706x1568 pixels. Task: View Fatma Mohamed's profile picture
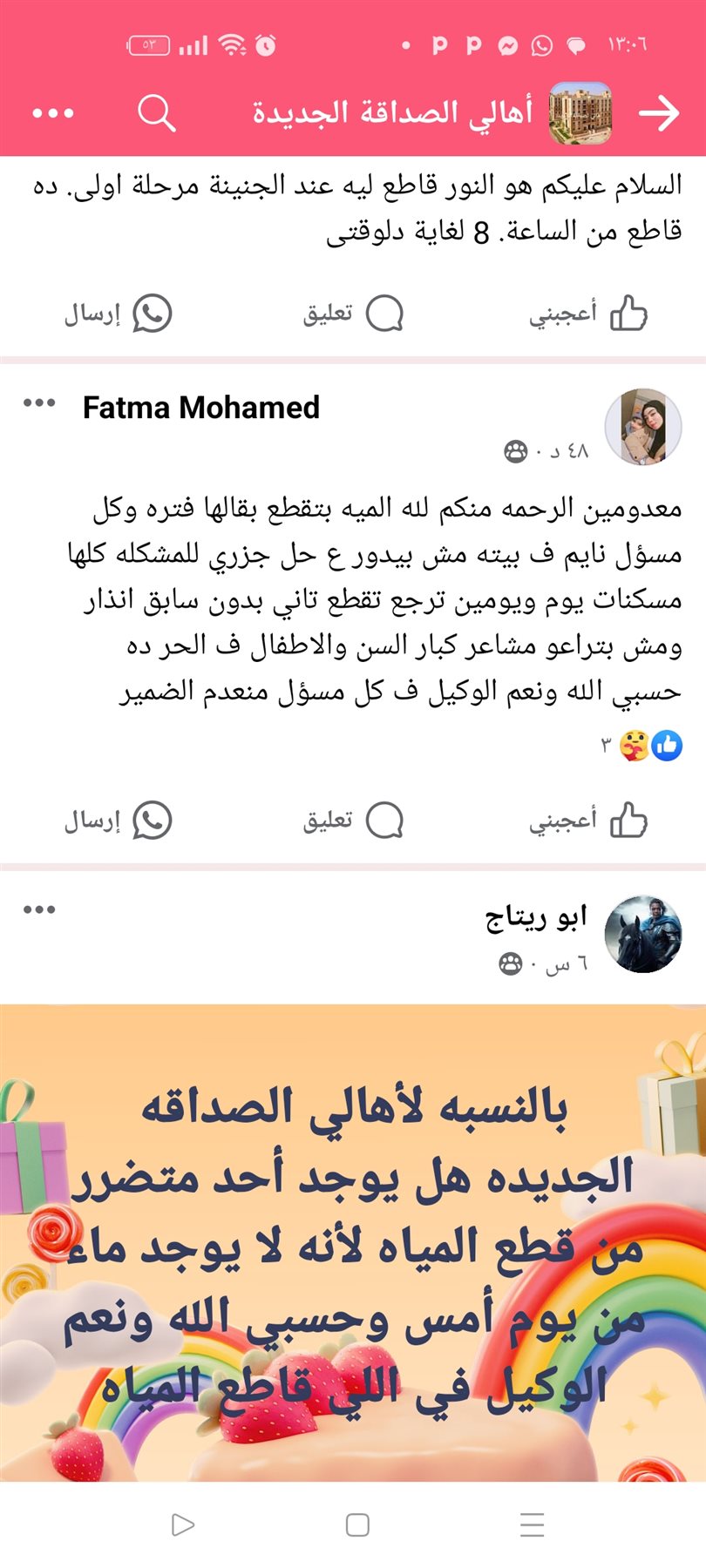tap(643, 427)
